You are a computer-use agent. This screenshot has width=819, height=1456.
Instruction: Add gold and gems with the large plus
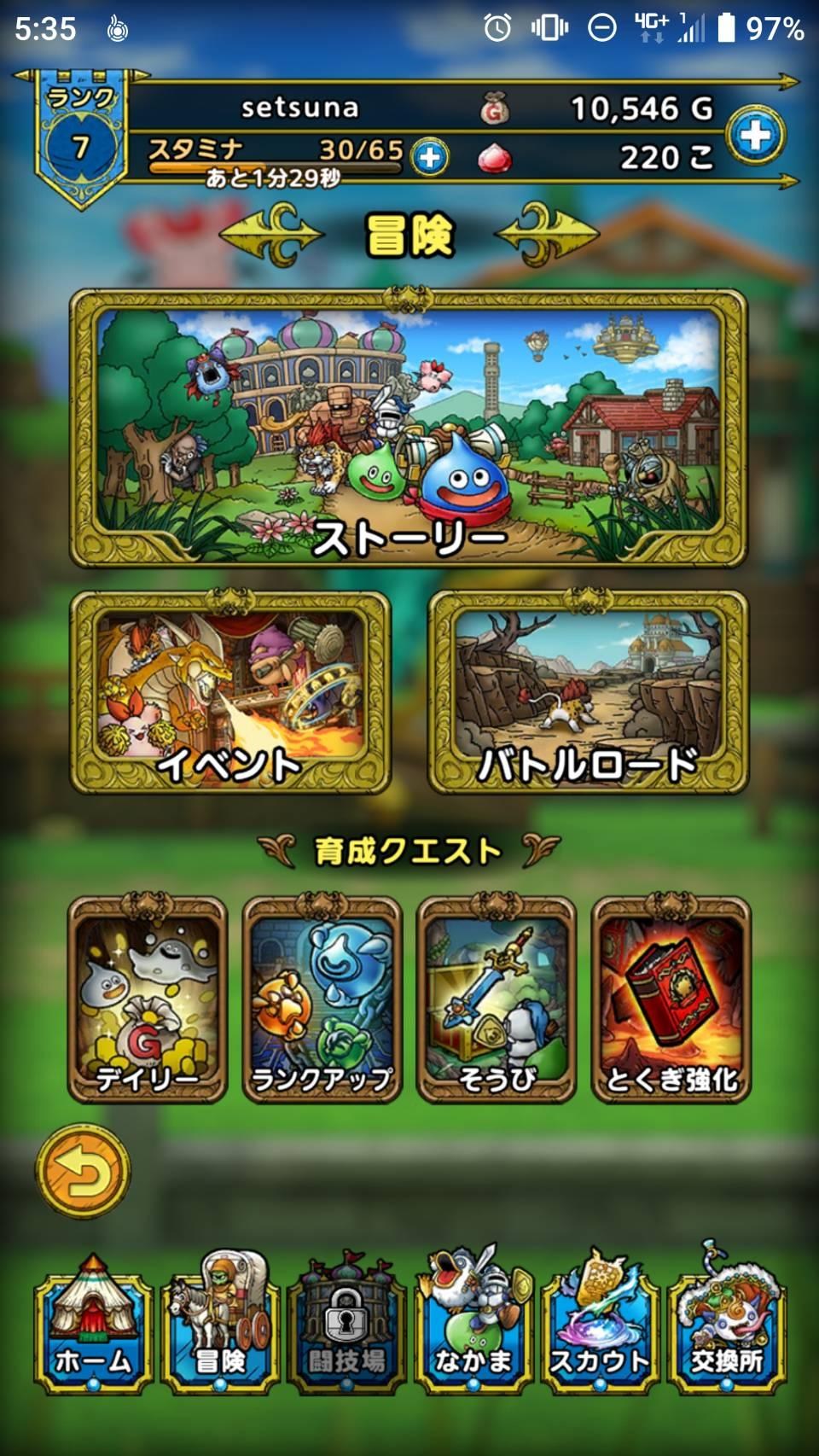click(755, 135)
